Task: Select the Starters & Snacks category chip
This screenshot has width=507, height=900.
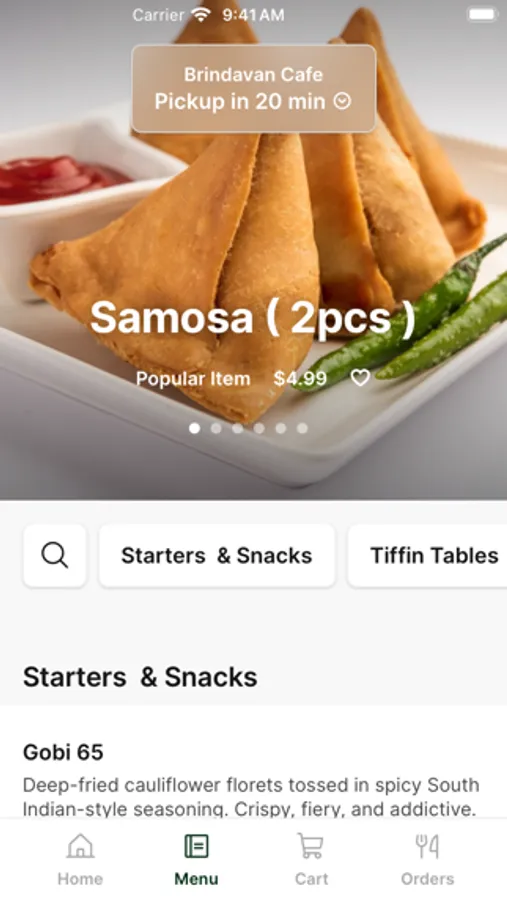Action: tap(216, 556)
